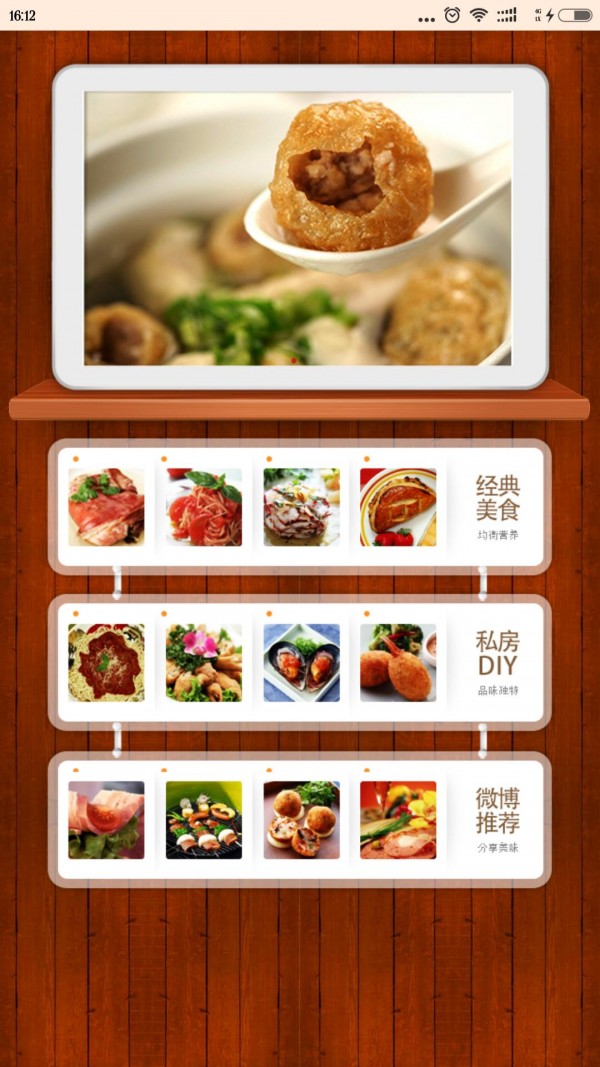Open the 微博推荐 category
This screenshot has height=1067, width=600.
coord(497,820)
